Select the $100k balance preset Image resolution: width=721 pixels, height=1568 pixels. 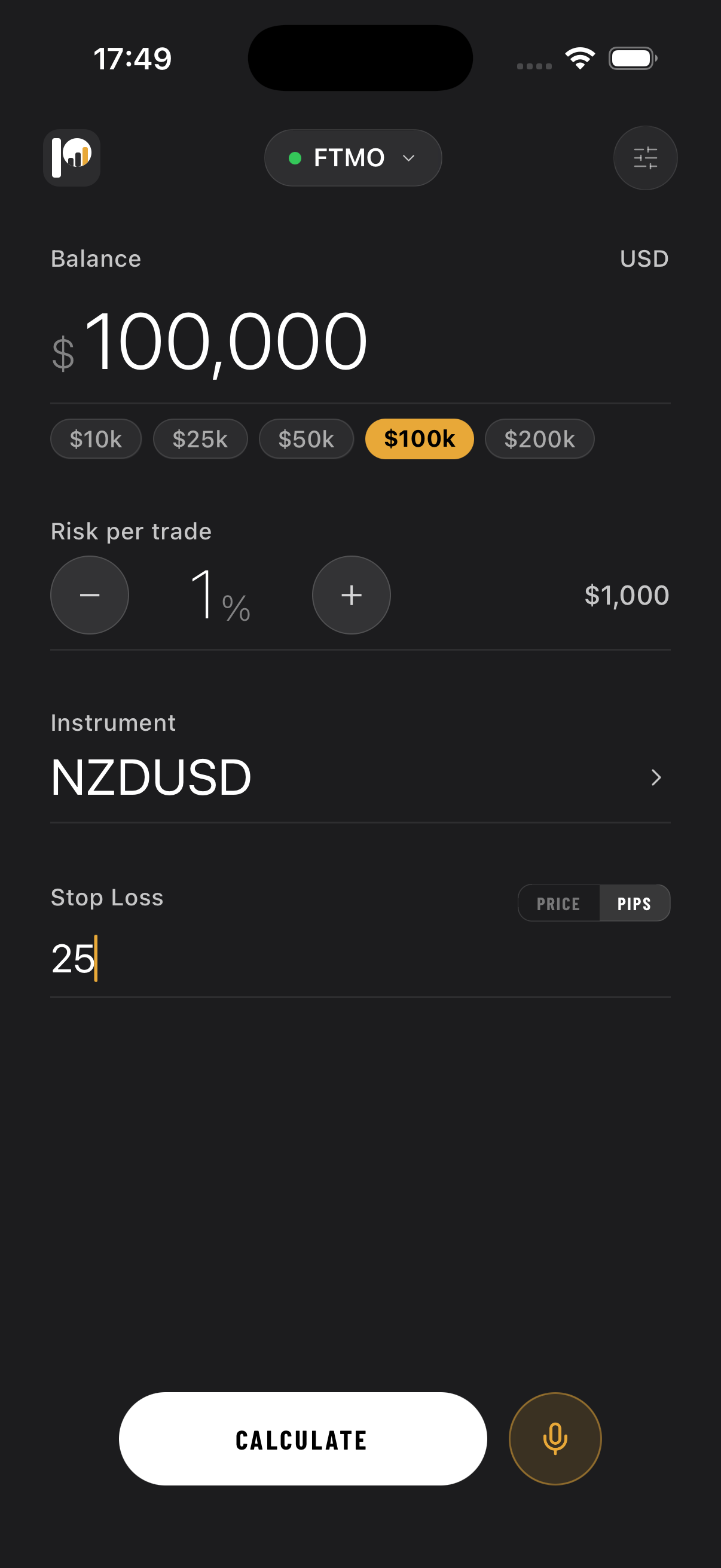418,438
